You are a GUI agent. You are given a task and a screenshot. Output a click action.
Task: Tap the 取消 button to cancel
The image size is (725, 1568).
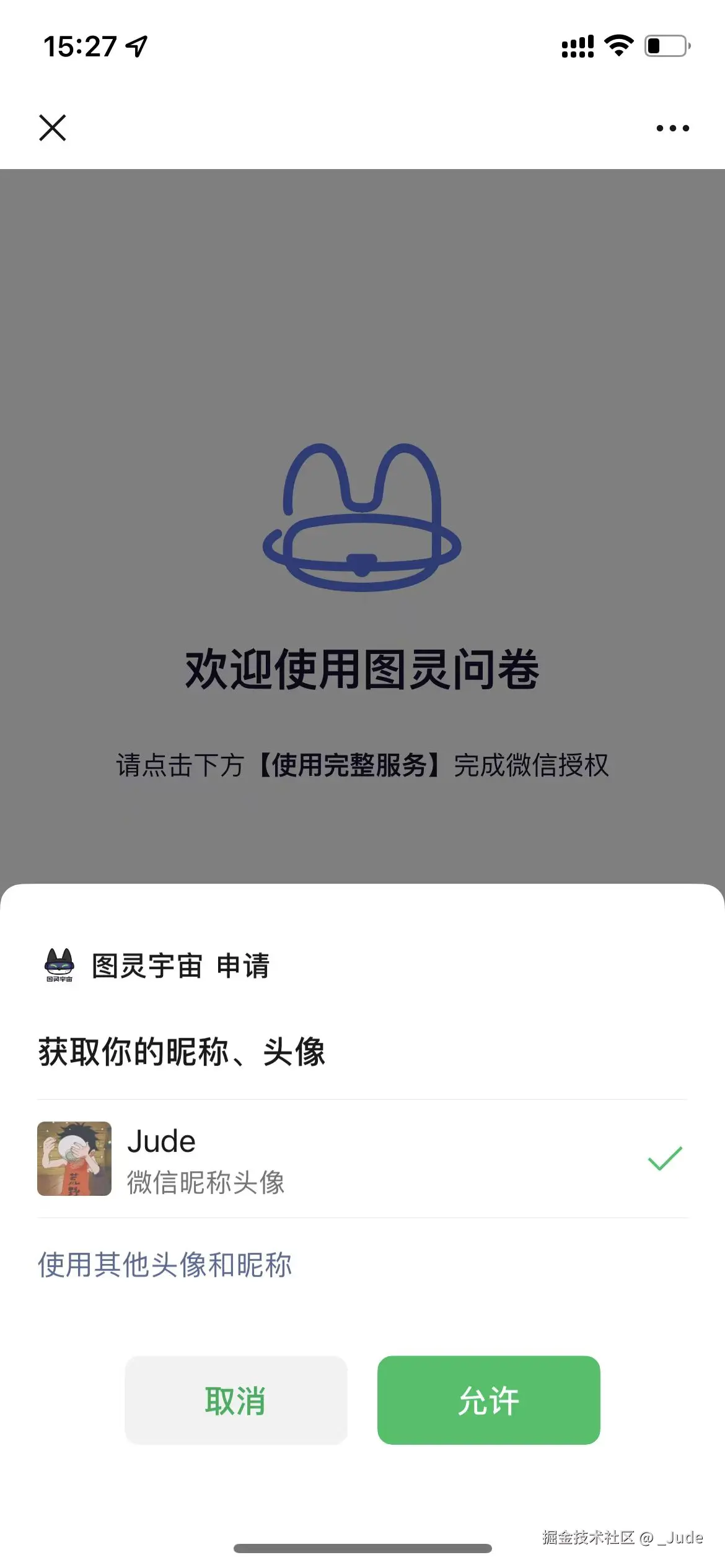[235, 1400]
